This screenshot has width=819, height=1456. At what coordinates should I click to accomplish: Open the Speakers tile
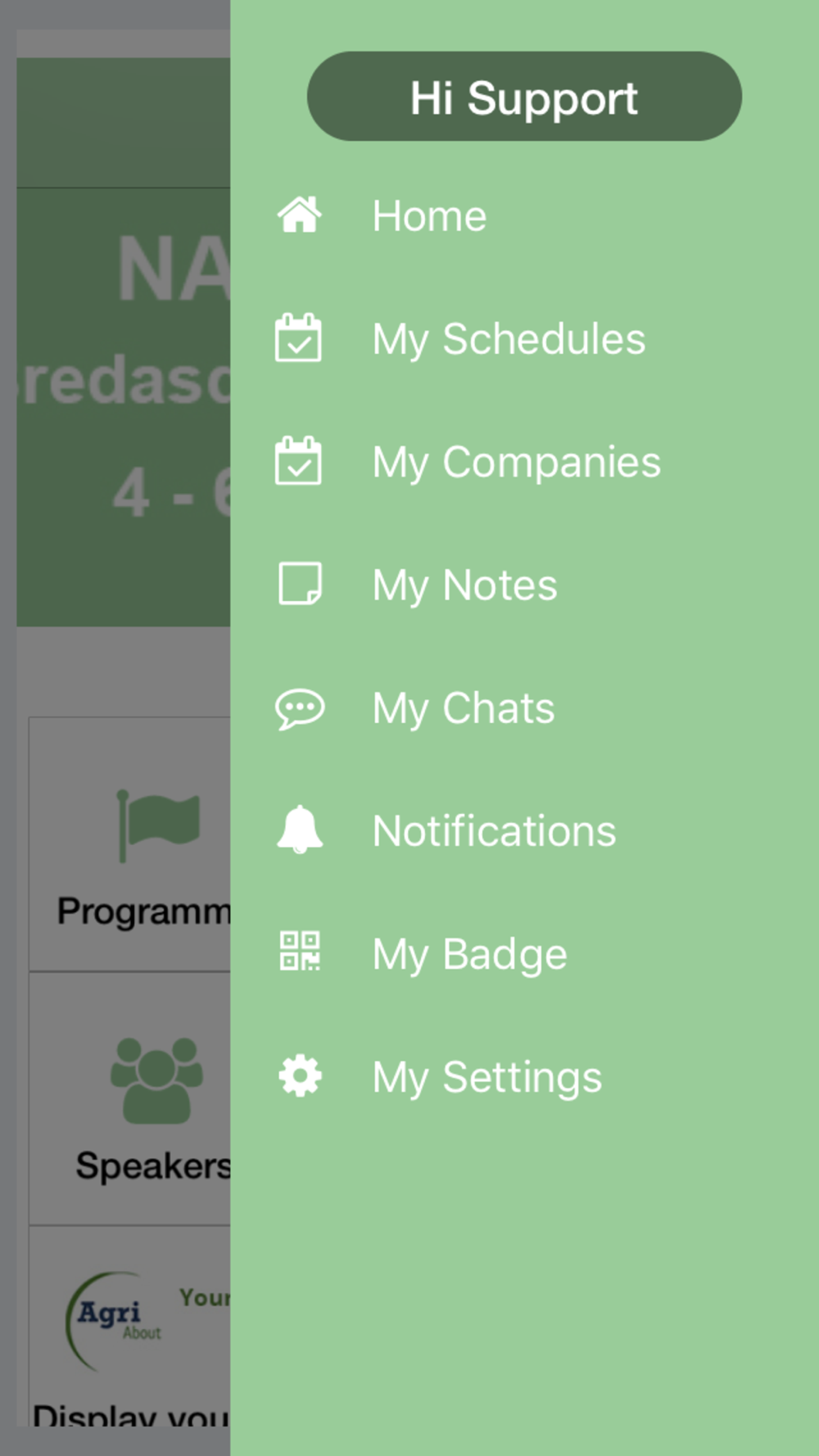[x=131, y=1098]
